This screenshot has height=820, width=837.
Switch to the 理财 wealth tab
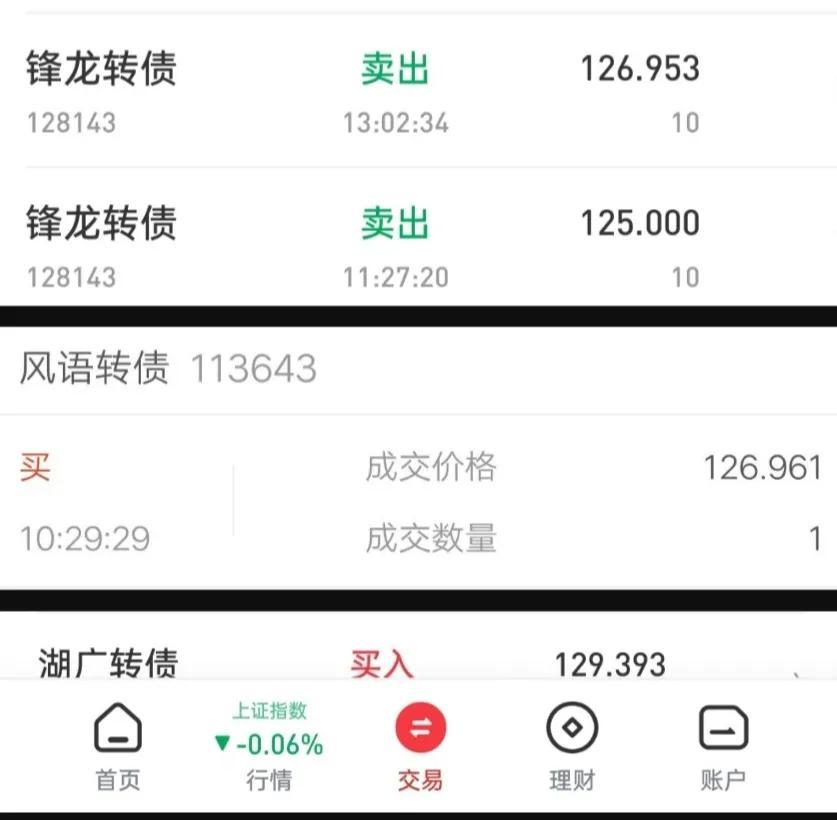pos(572,747)
